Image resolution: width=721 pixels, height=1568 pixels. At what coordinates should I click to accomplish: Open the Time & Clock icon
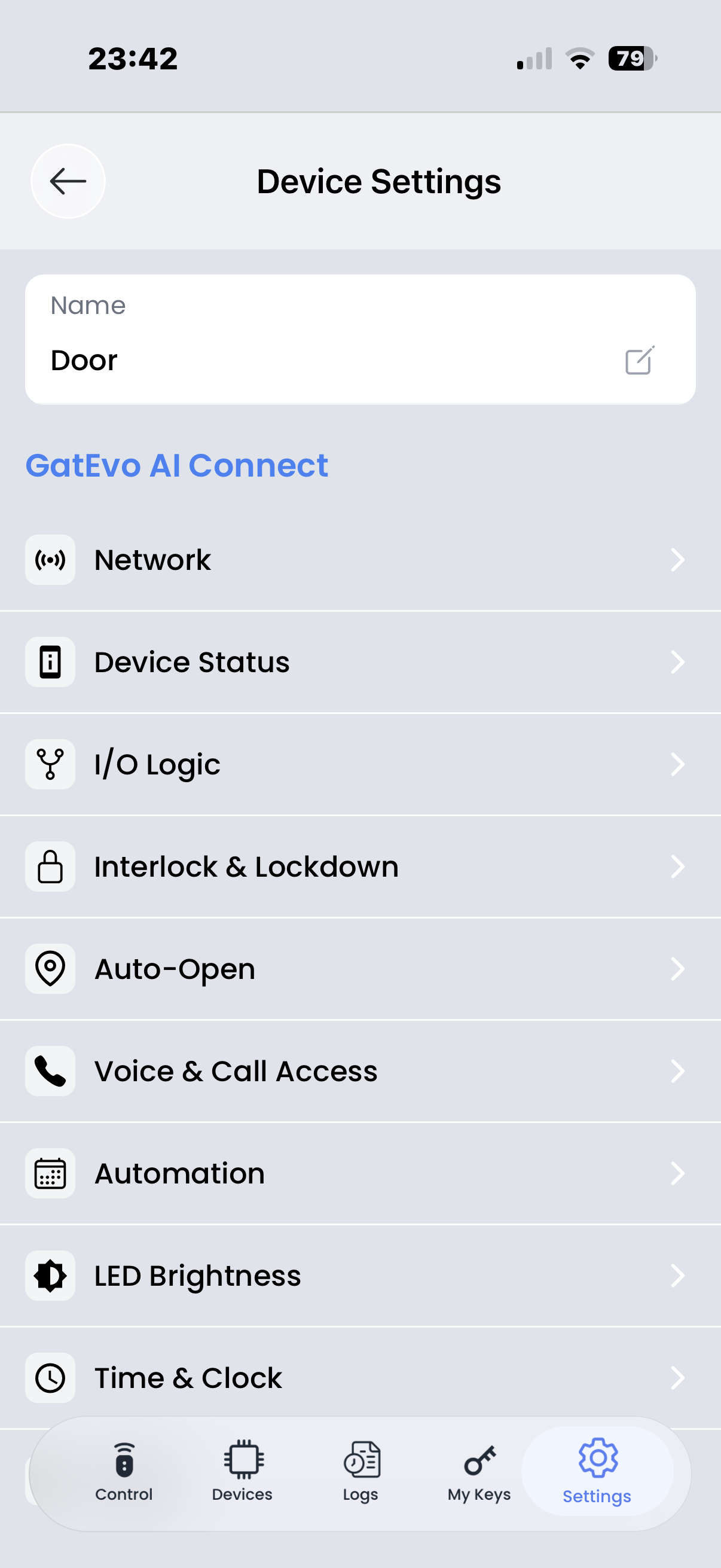tap(50, 1377)
